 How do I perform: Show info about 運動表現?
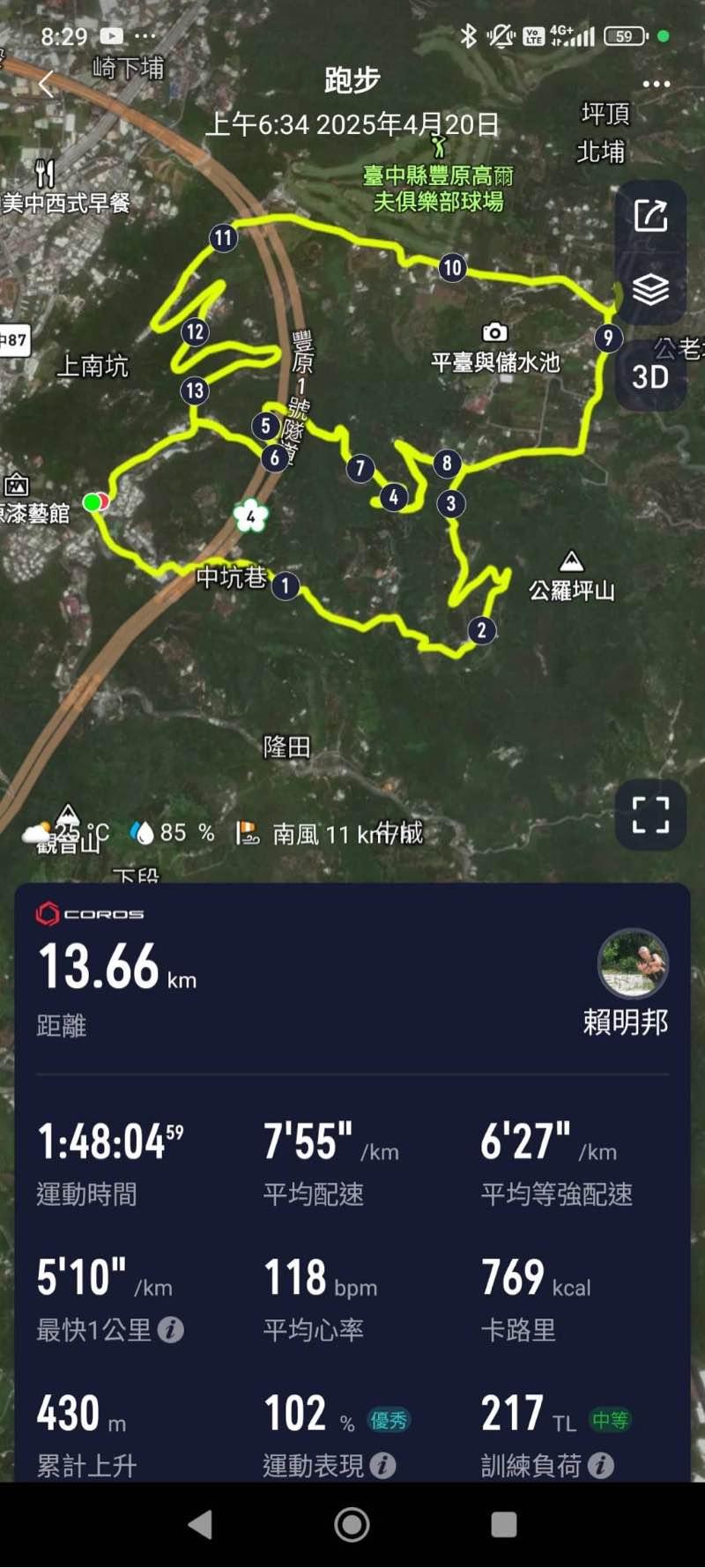pyautogui.click(x=382, y=1465)
